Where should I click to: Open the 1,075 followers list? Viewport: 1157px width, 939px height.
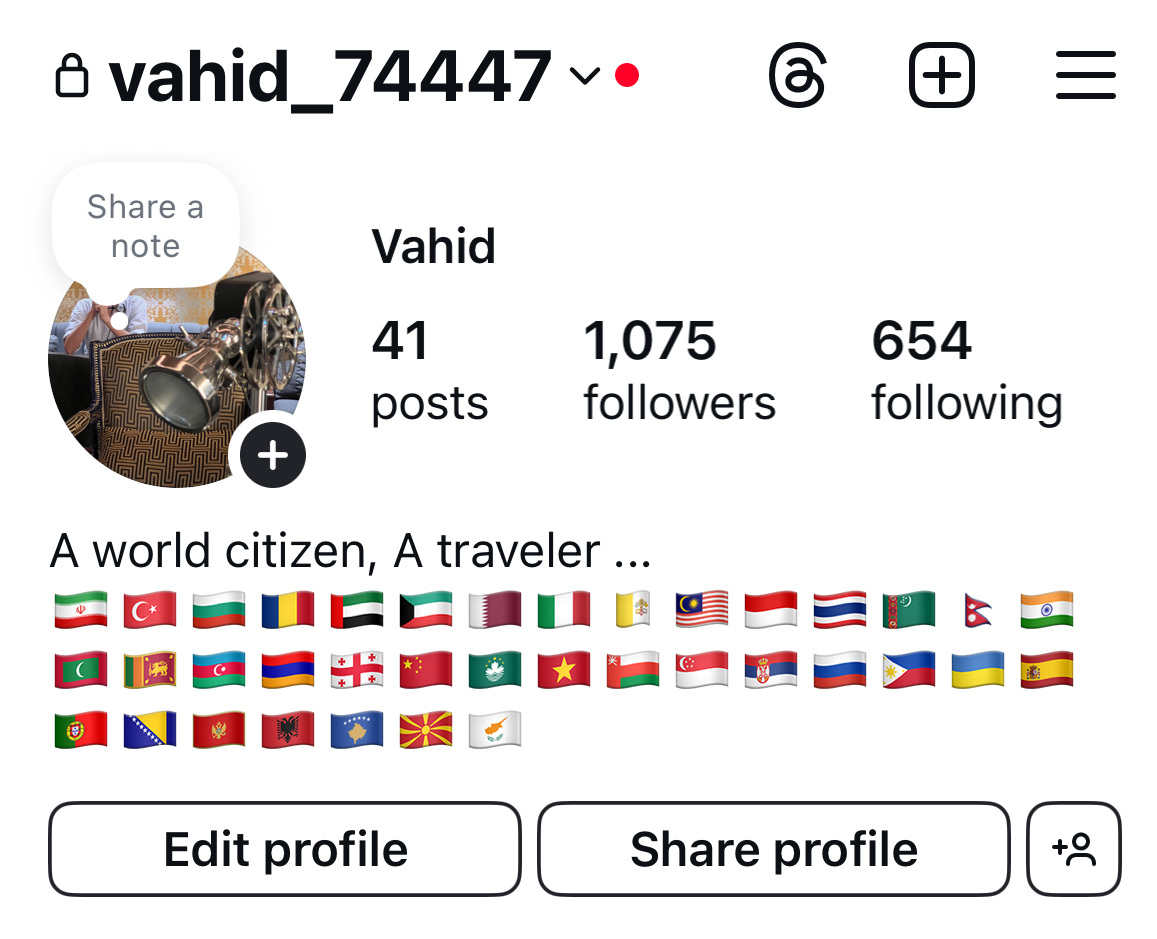point(679,370)
